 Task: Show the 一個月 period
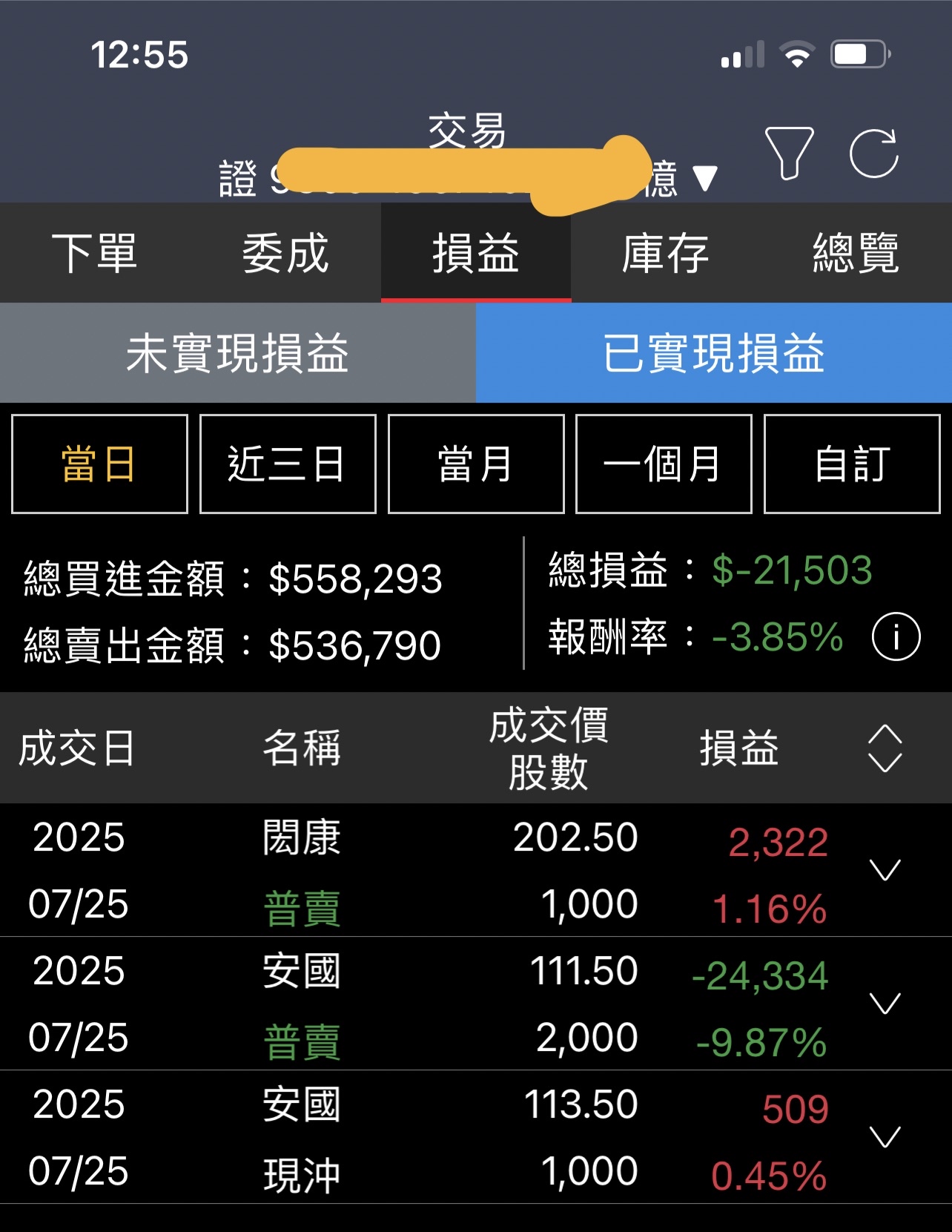[x=664, y=464]
